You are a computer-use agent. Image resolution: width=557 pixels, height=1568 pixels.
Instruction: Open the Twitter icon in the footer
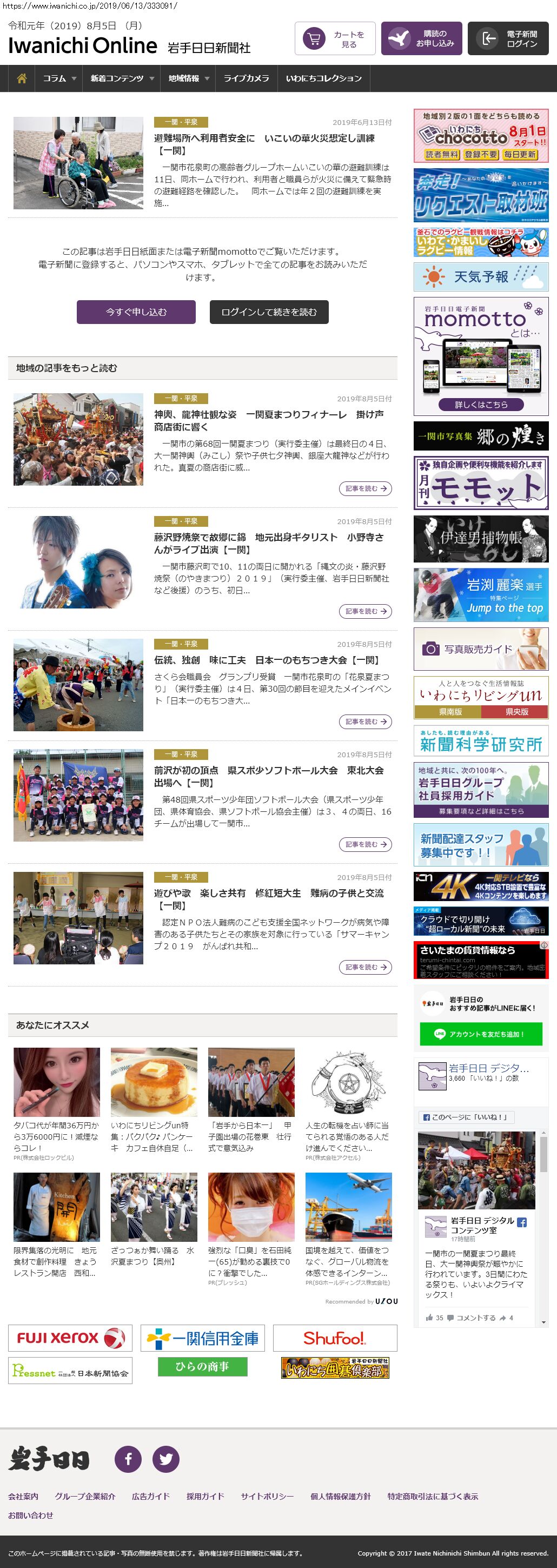[165, 1459]
